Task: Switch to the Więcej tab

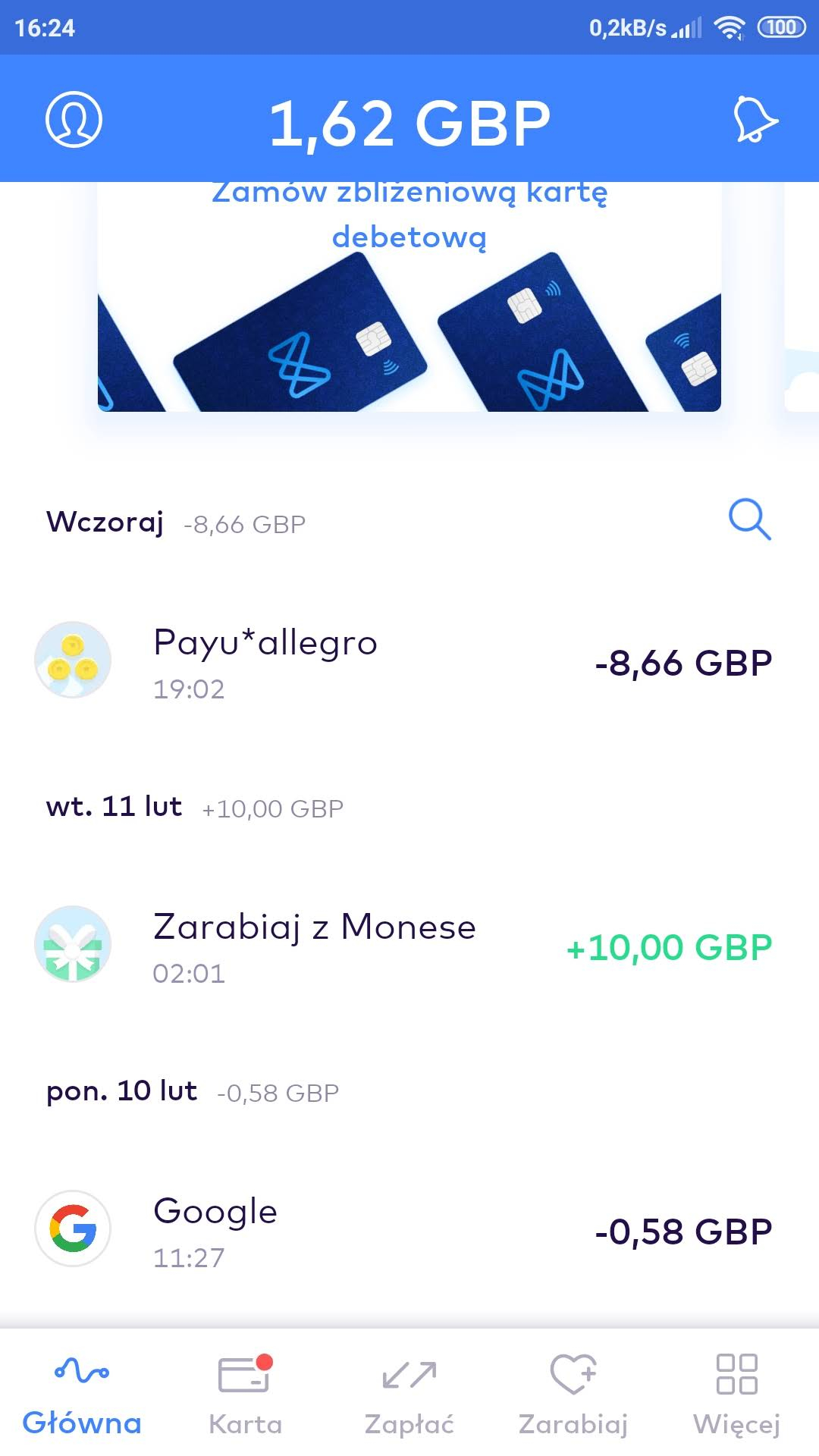Action: pyautogui.click(x=736, y=1394)
